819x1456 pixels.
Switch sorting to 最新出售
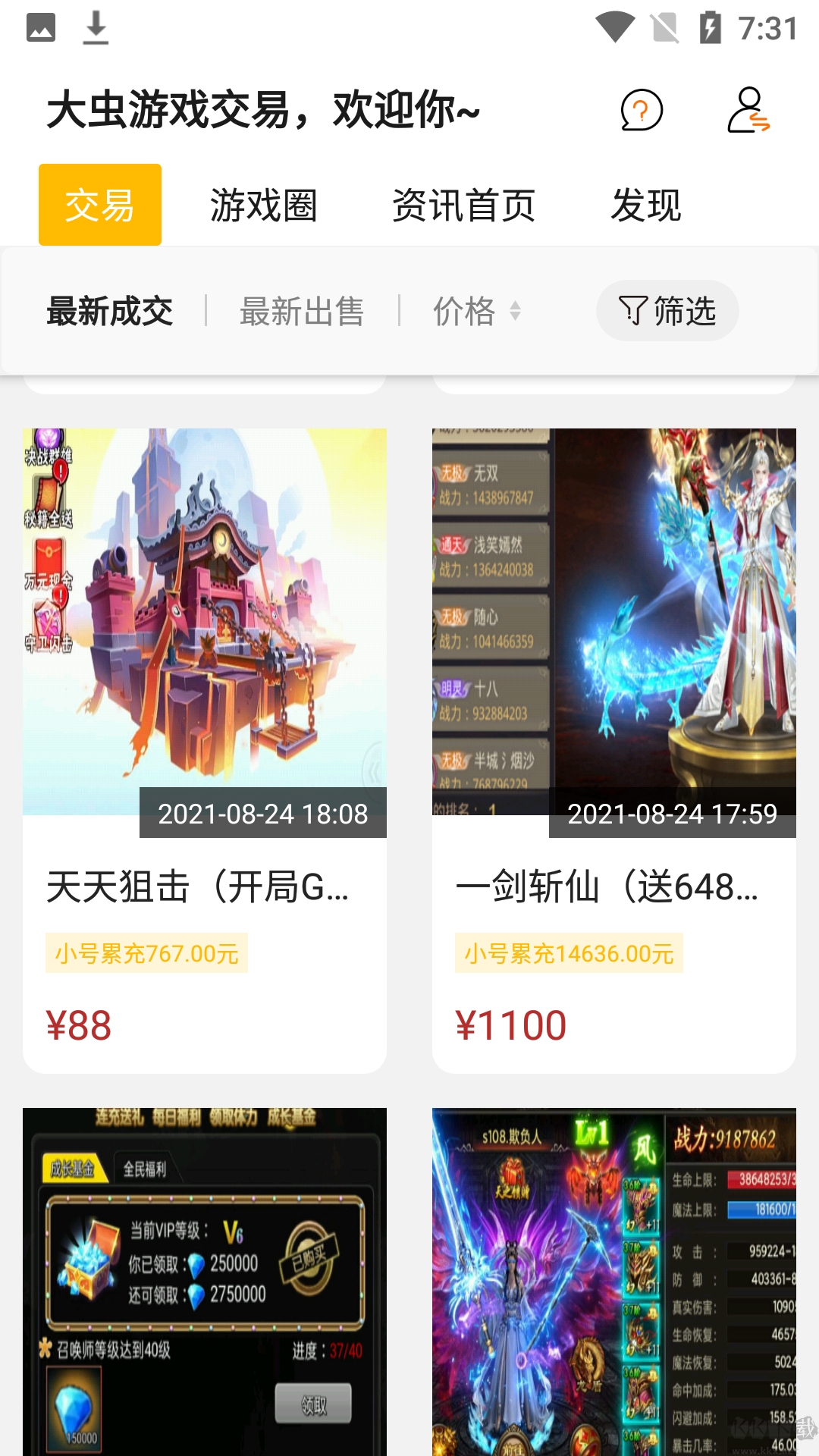(302, 311)
